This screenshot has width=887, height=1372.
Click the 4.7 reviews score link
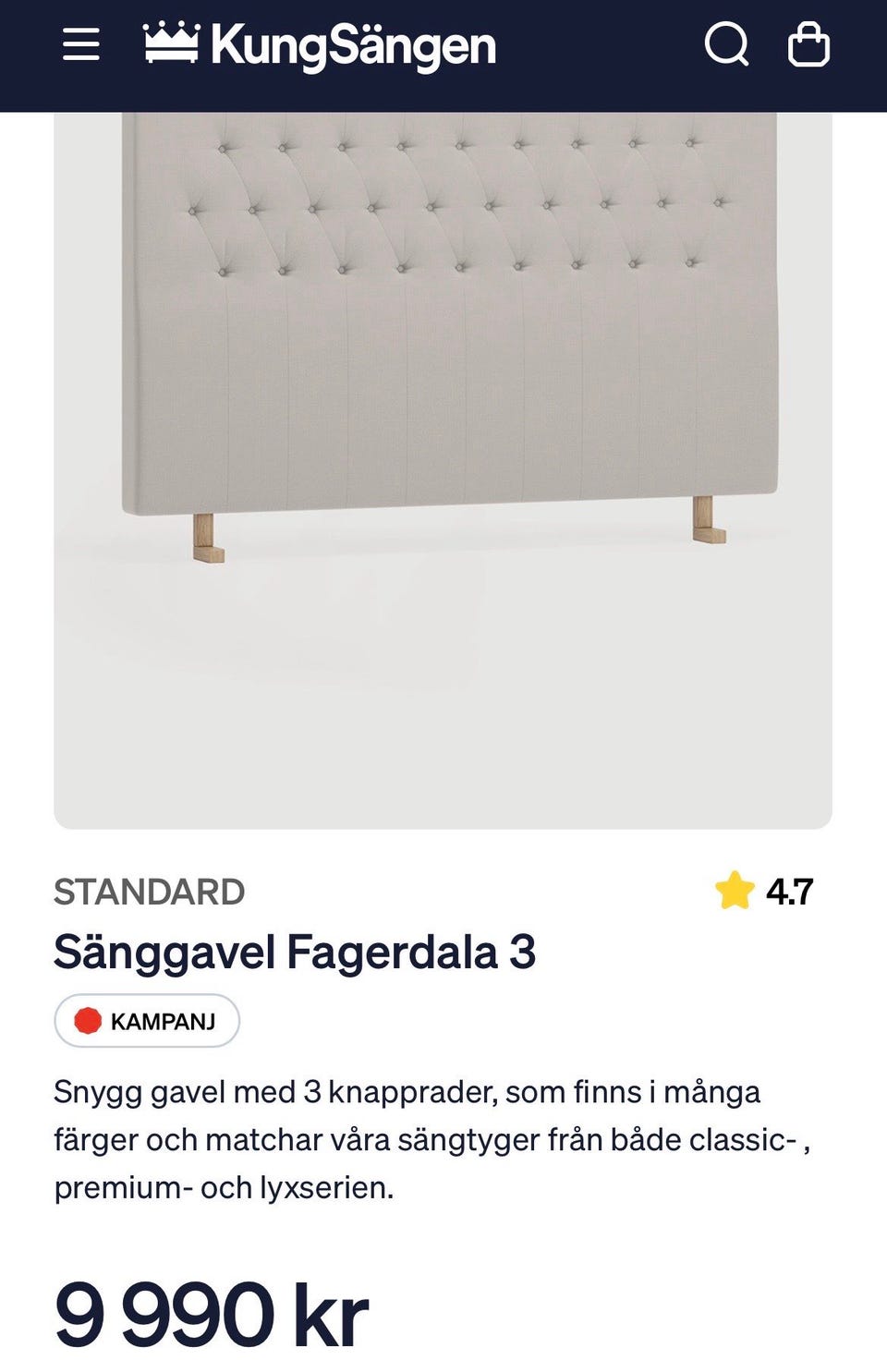790,891
